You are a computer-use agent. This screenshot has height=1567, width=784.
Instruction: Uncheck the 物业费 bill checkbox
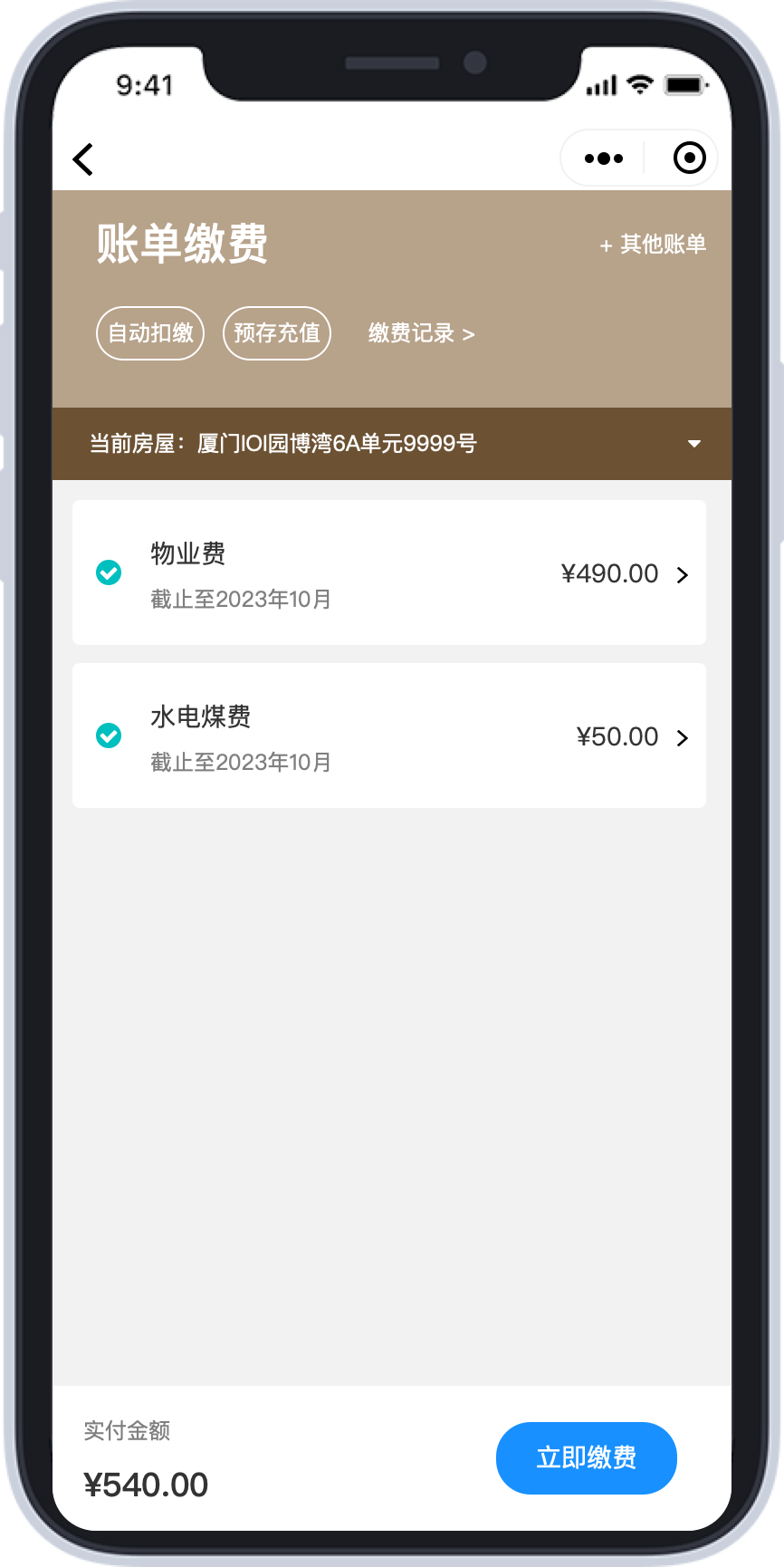point(109,572)
